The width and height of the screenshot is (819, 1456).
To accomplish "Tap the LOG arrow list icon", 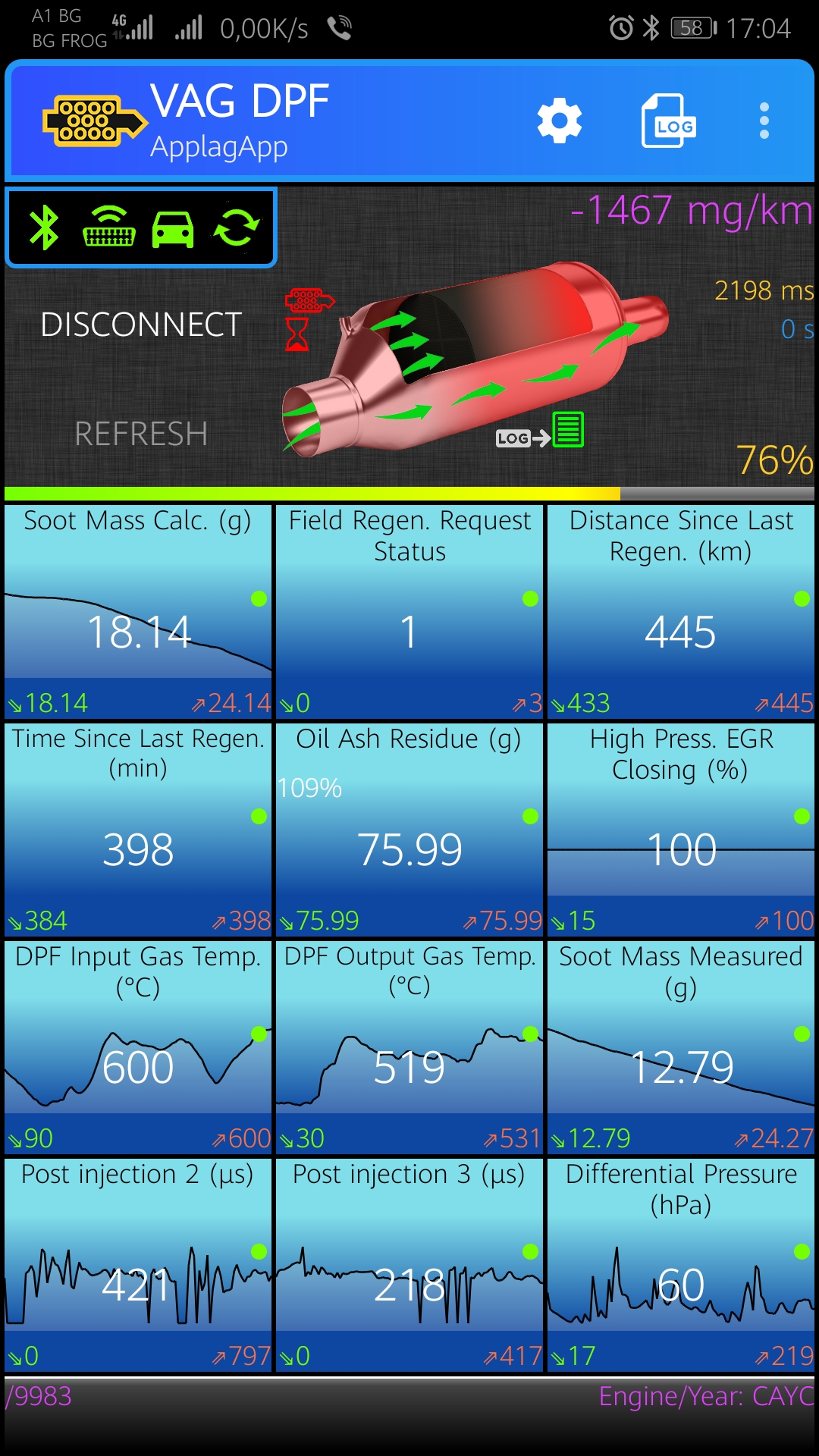I will (x=541, y=432).
